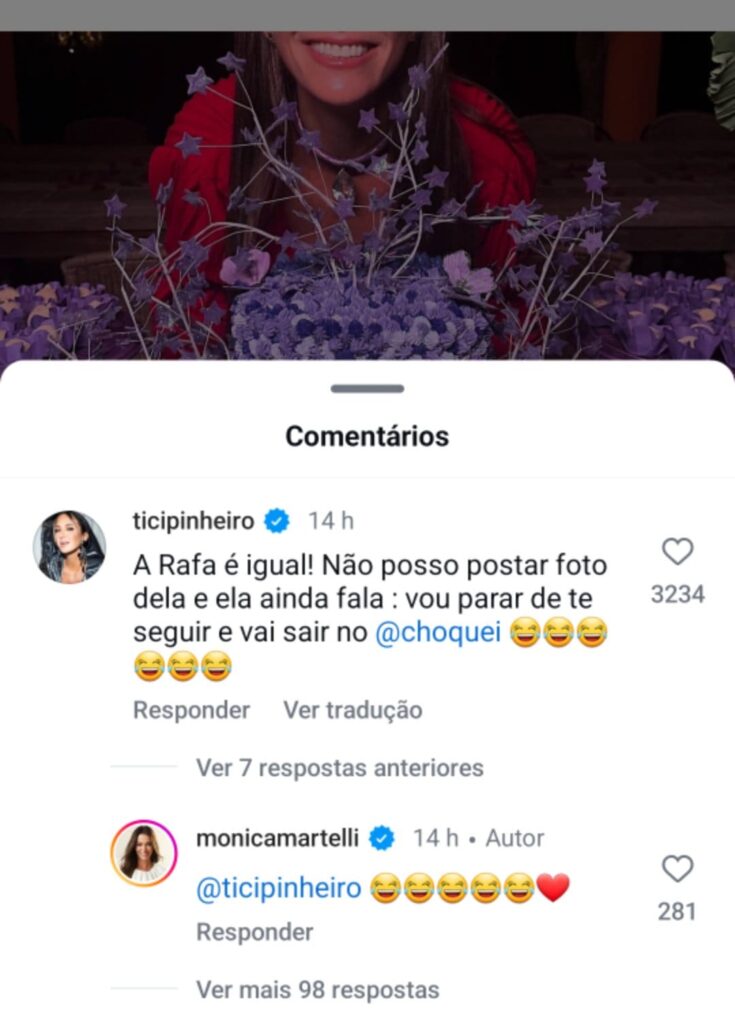Like monicamartelli's reply
Viewport: 735px width, 1024px height.
click(x=677, y=869)
